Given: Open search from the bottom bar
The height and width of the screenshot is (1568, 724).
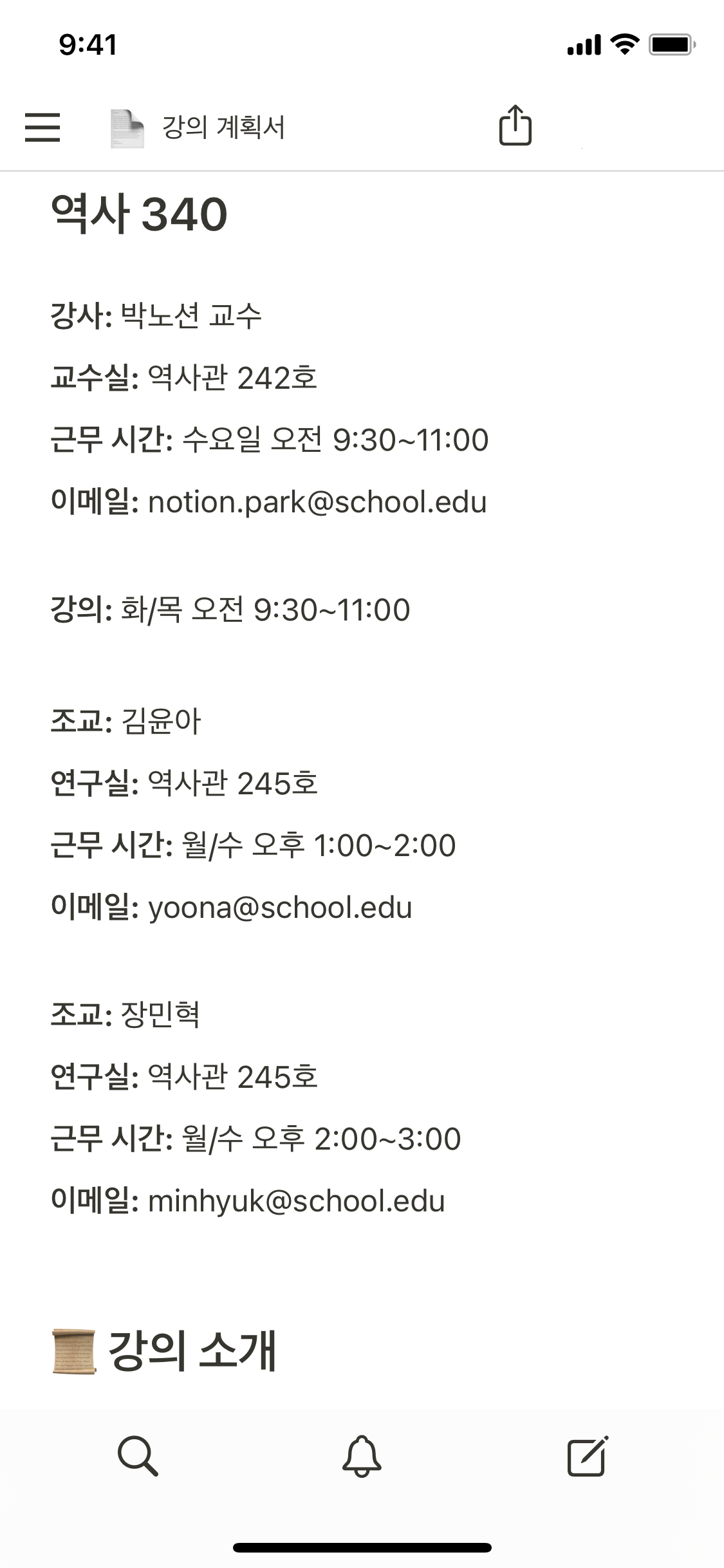Looking at the screenshot, I should [138, 1455].
